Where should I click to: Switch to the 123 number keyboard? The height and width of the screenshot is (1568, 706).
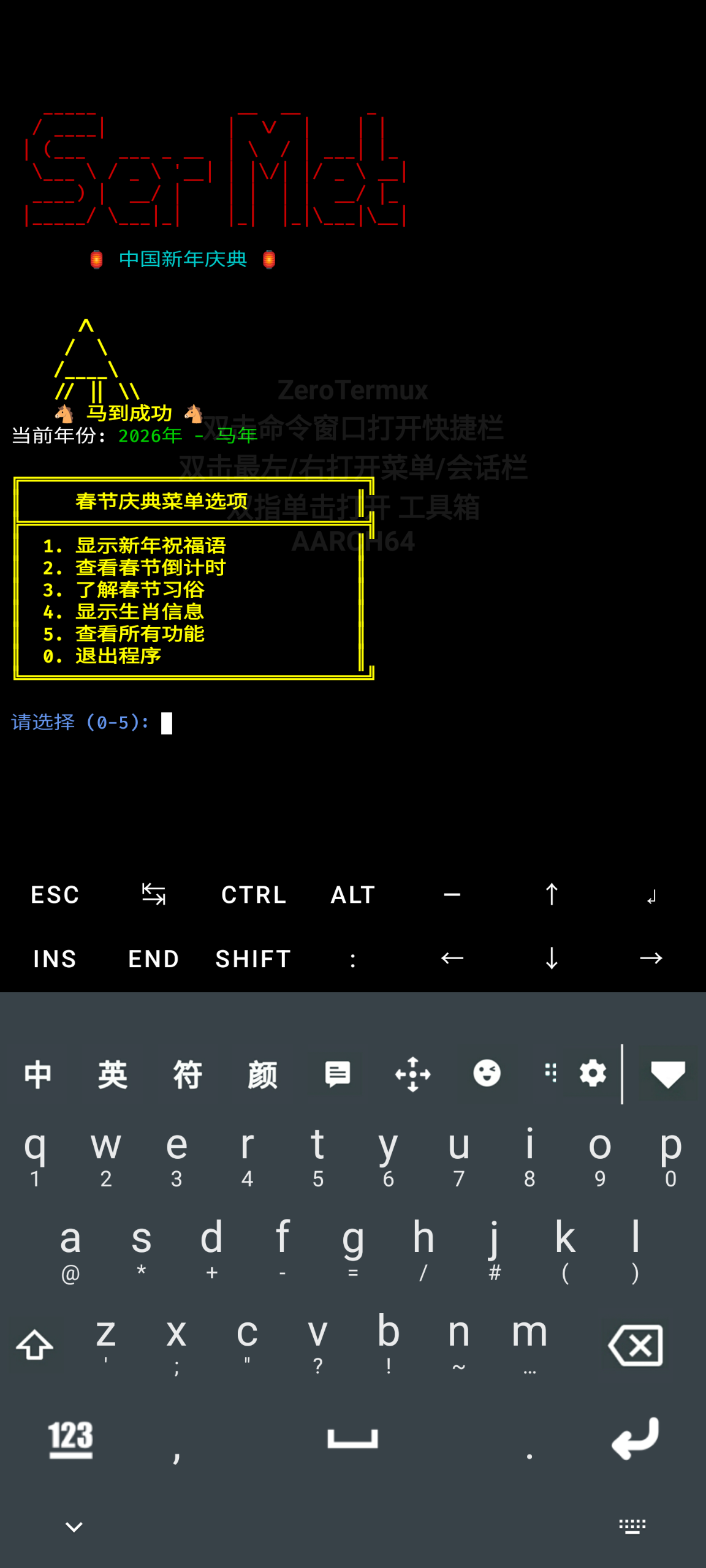[70, 1439]
